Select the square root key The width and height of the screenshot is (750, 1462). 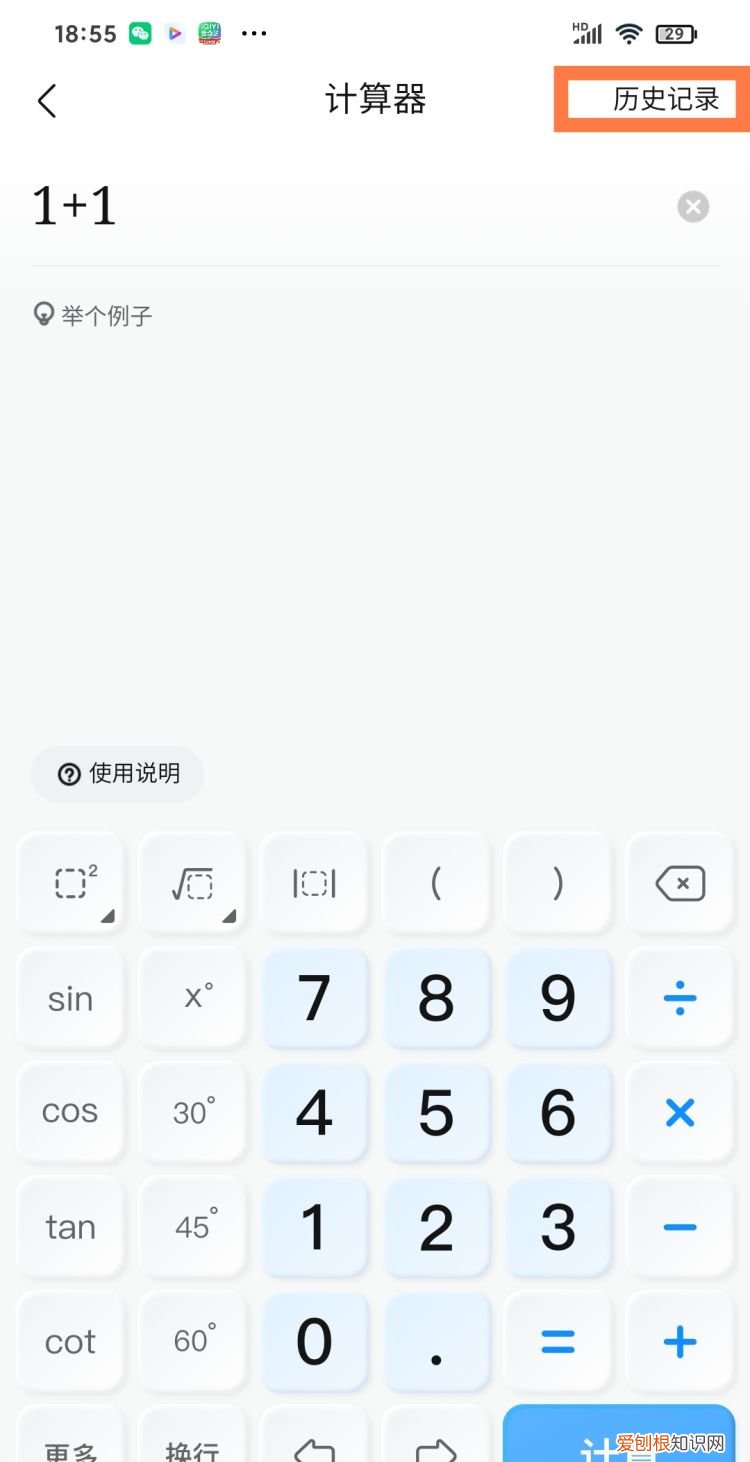pos(192,883)
